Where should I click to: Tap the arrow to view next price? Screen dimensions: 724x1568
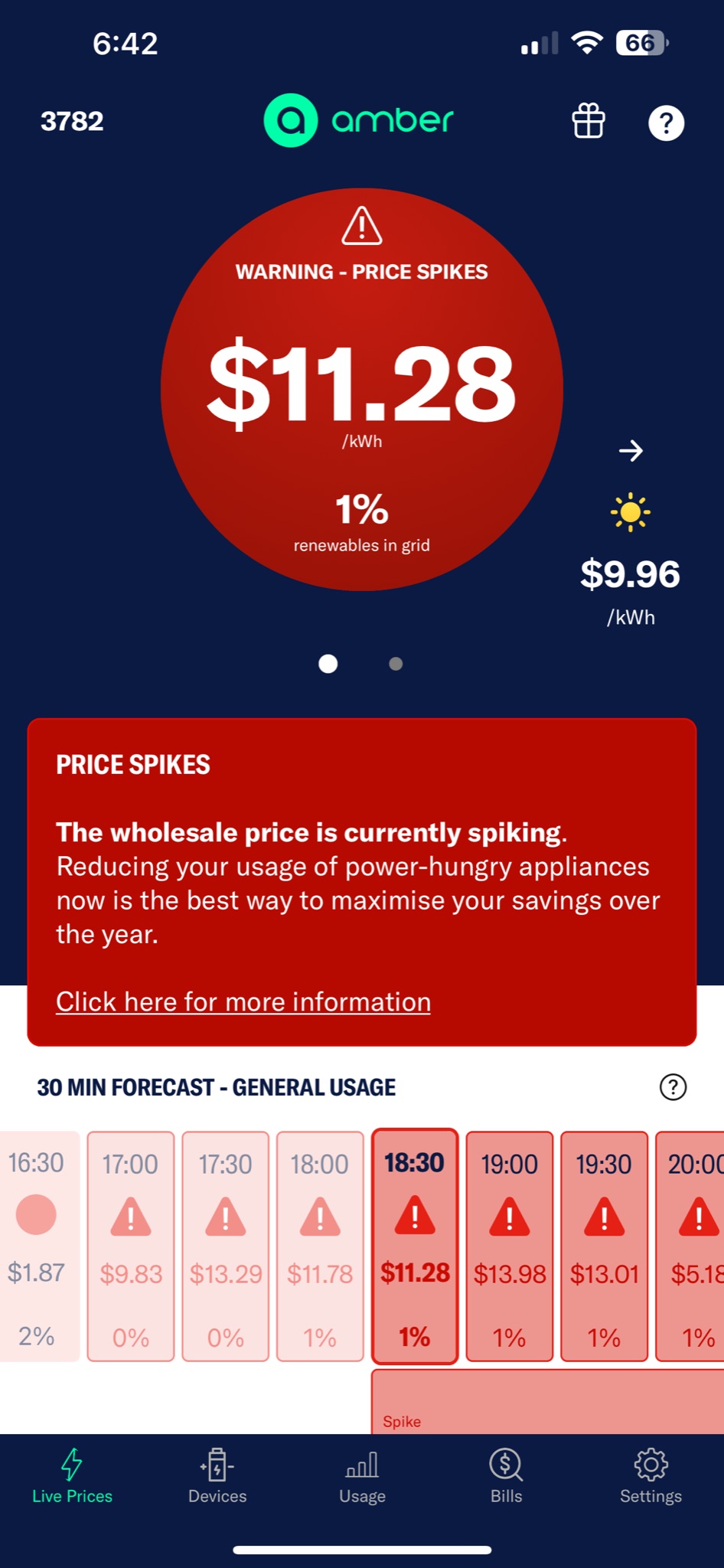pos(631,451)
